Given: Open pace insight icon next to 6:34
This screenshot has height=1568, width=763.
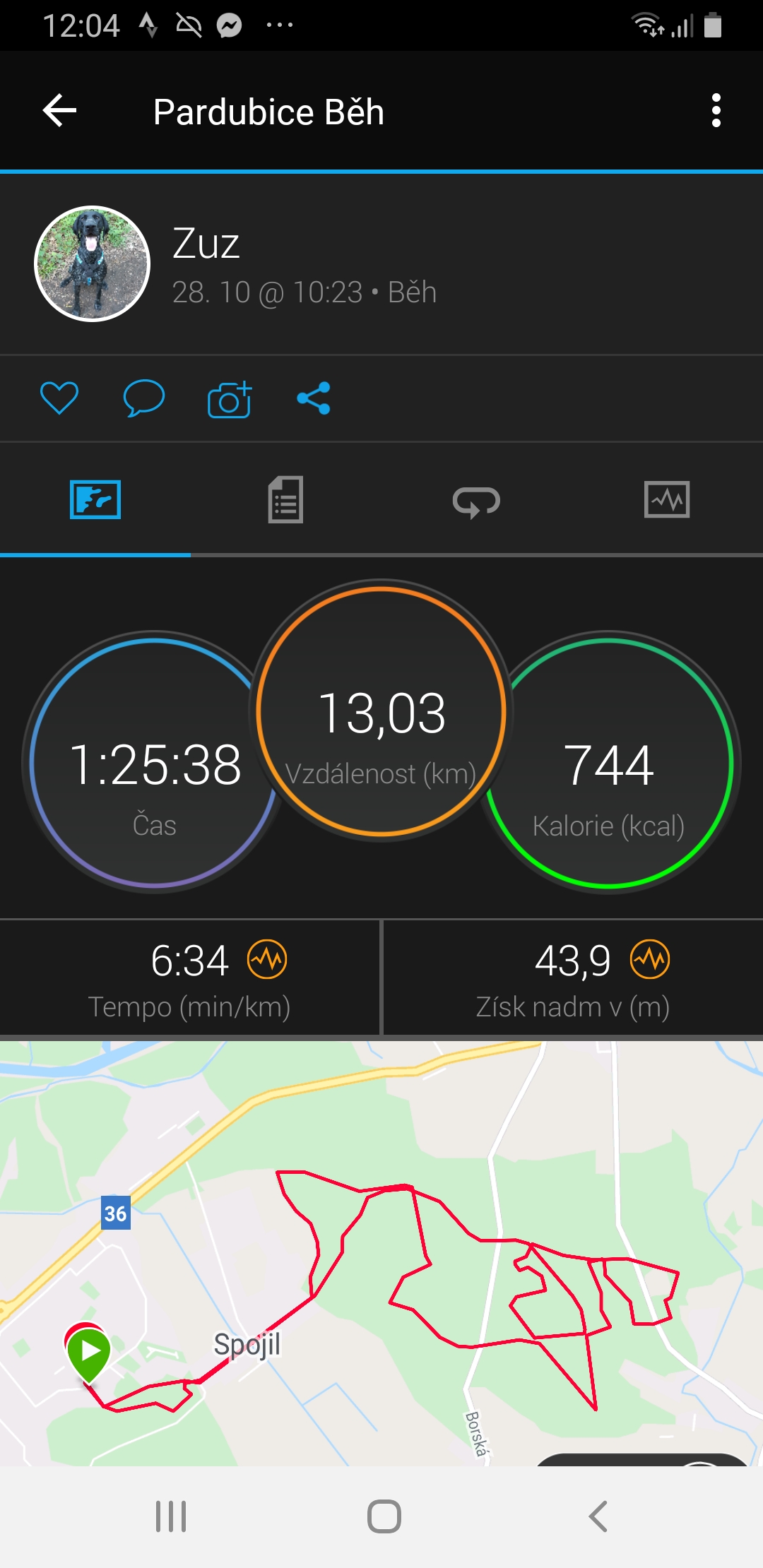Looking at the screenshot, I should (x=267, y=959).
